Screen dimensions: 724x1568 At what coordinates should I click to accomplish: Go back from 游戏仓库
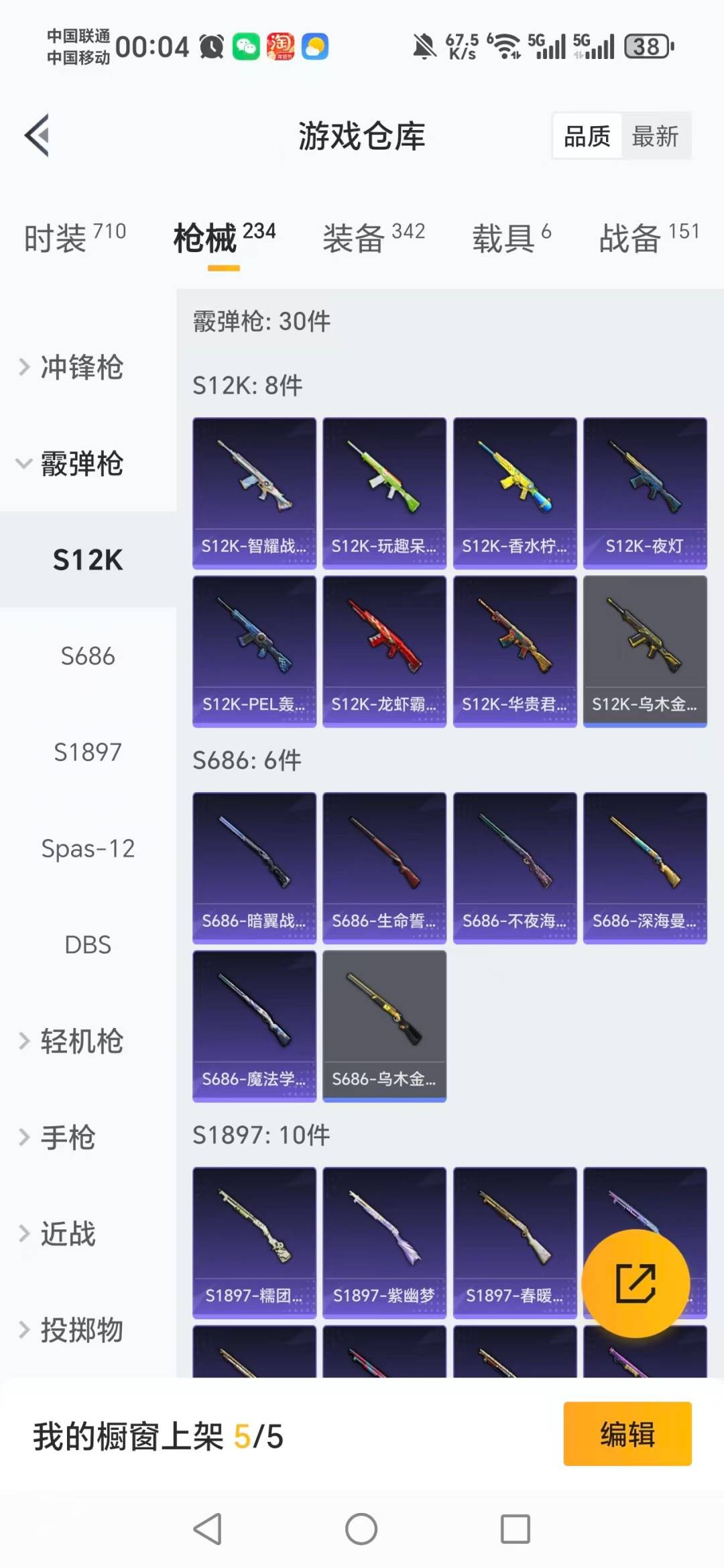point(38,135)
